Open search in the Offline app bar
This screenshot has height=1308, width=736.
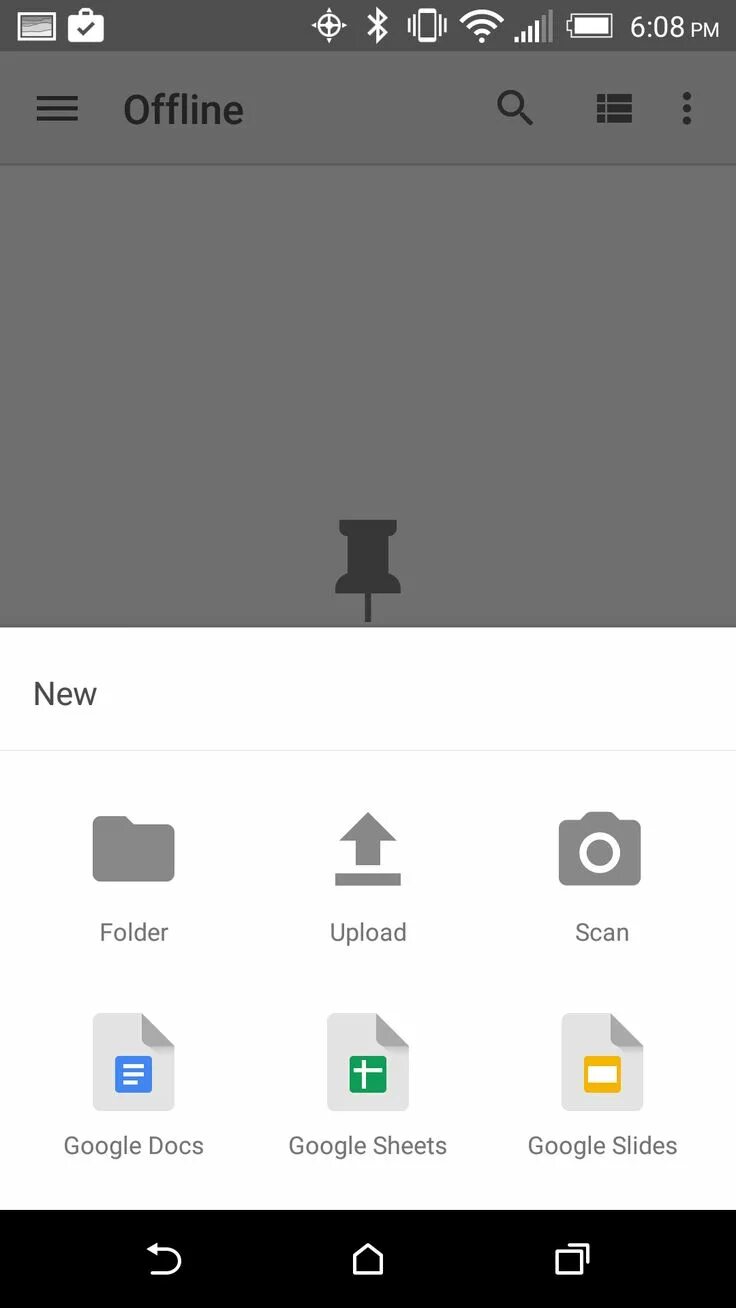click(x=515, y=108)
